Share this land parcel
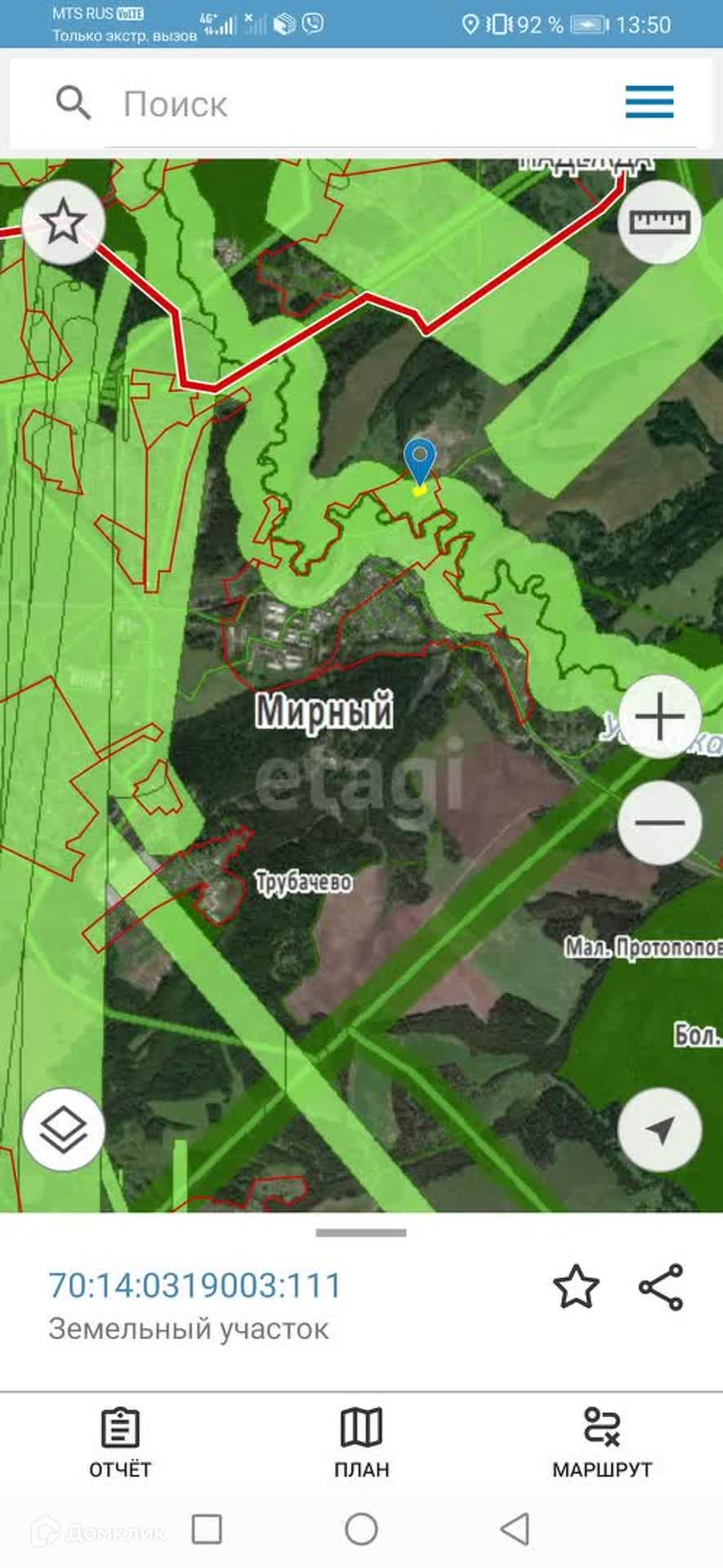The height and width of the screenshot is (1568, 723). (x=661, y=1287)
